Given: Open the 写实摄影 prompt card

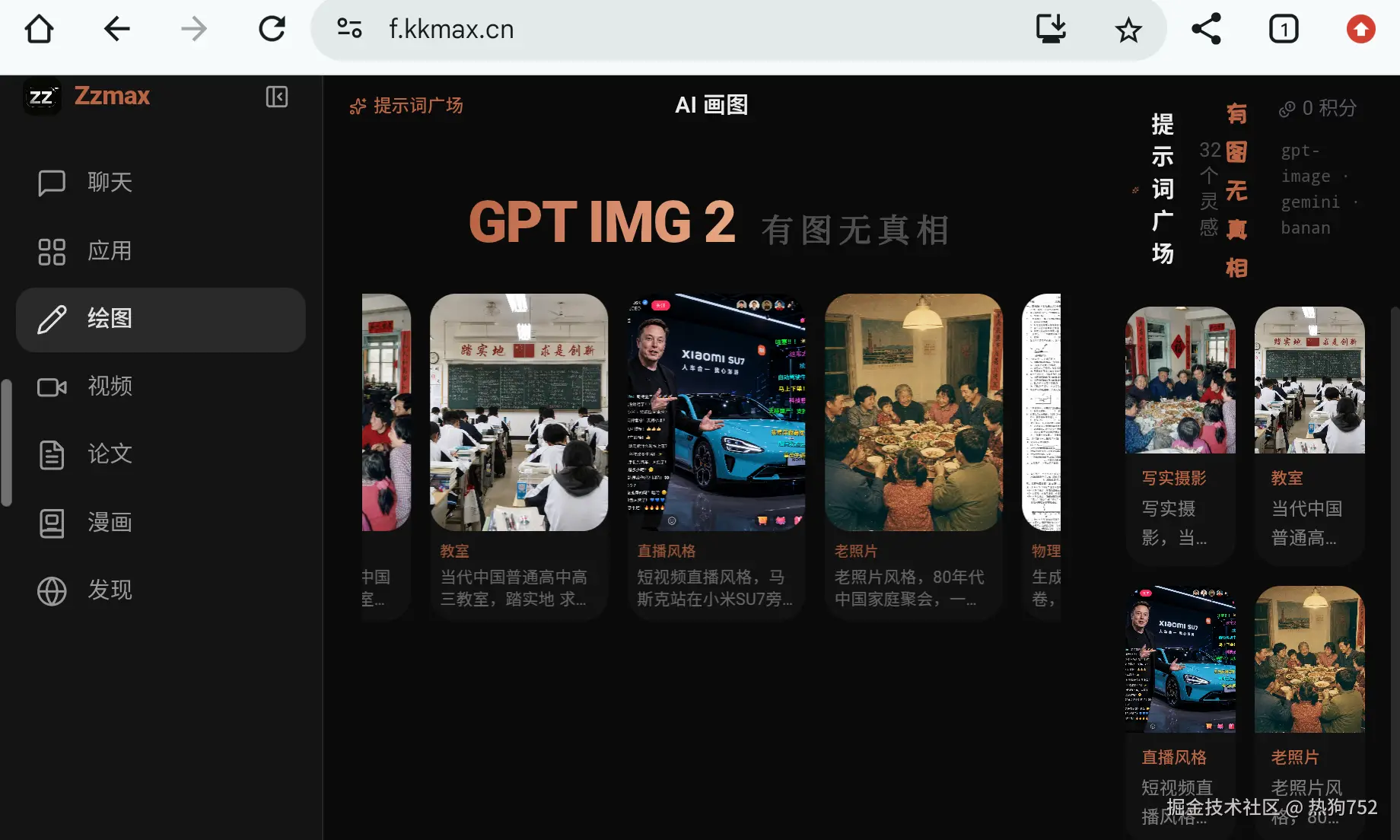Looking at the screenshot, I should [1180, 434].
